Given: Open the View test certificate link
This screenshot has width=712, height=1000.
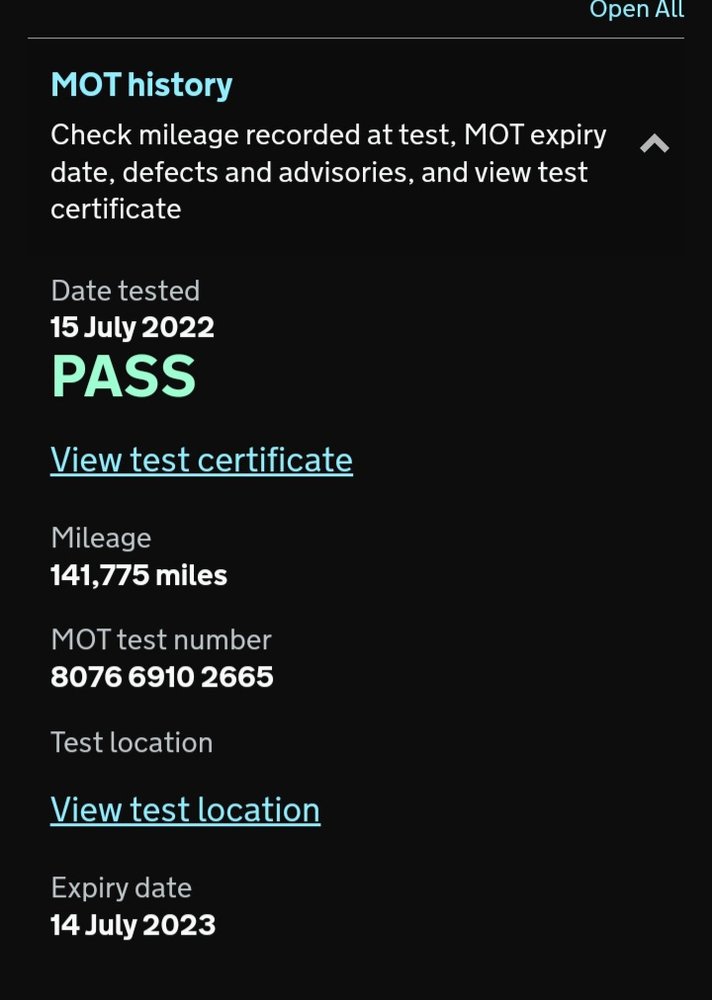Looking at the screenshot, I should [x=201, y=460].
